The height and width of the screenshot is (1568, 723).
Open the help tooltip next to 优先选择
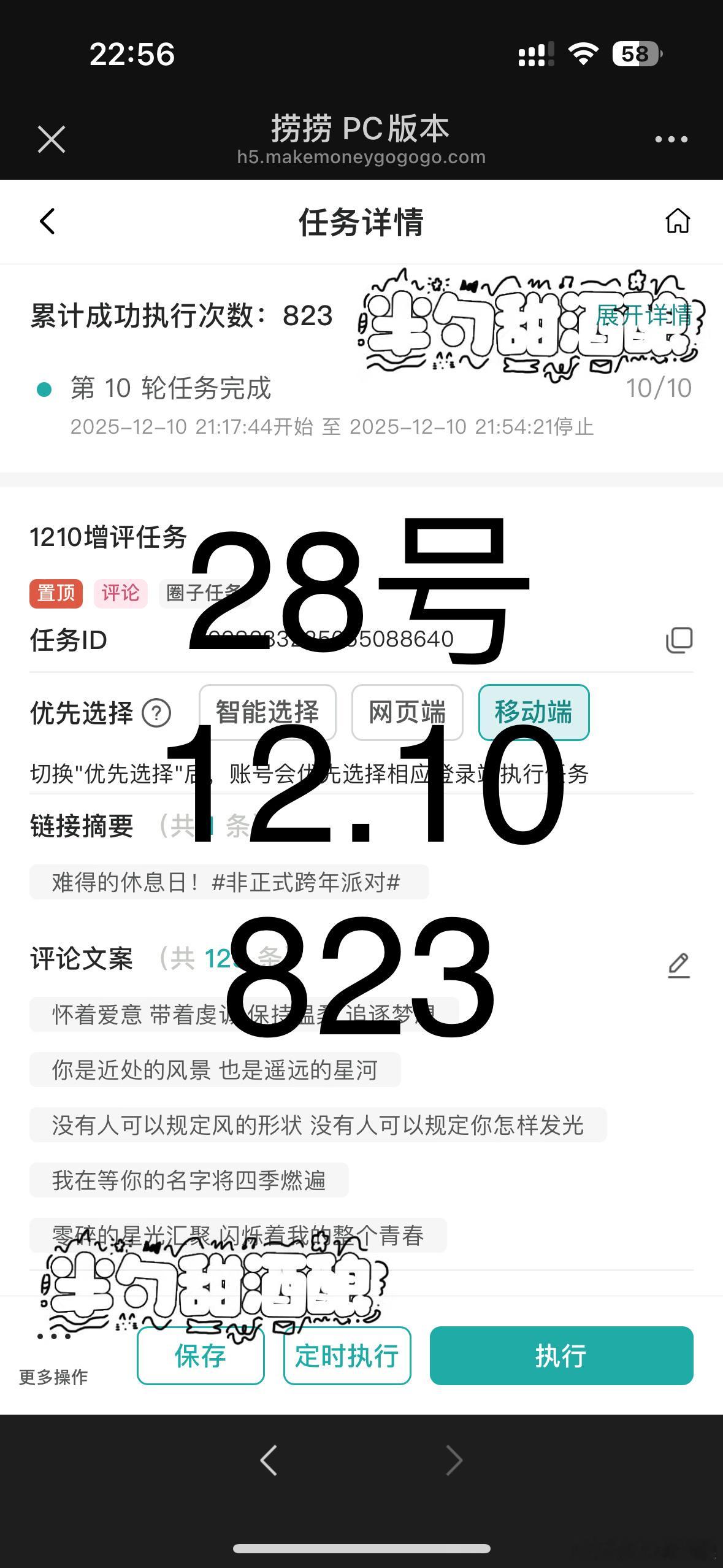158,713
